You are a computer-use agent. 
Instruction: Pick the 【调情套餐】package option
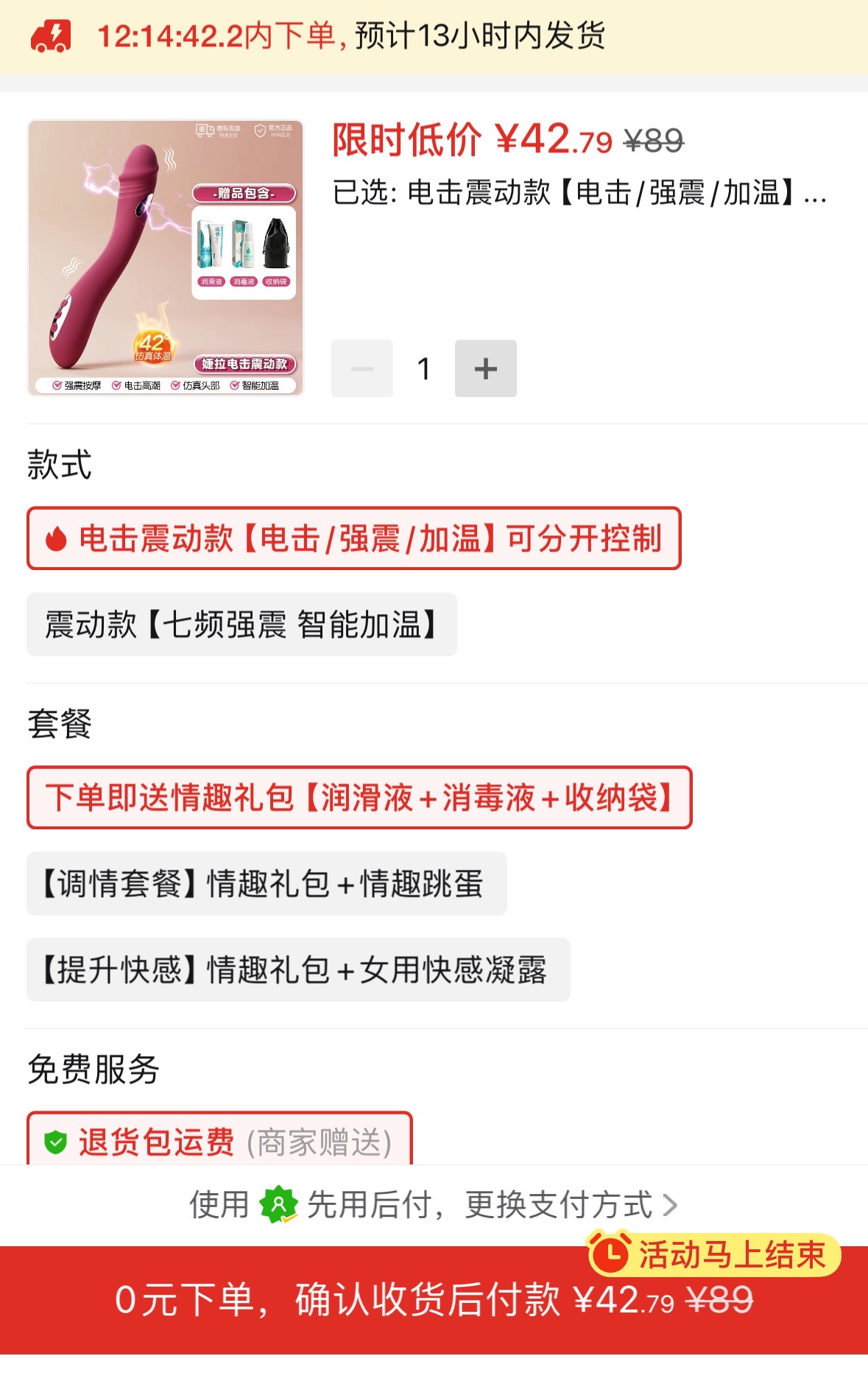pyautogui.click(x=267, y=884)
